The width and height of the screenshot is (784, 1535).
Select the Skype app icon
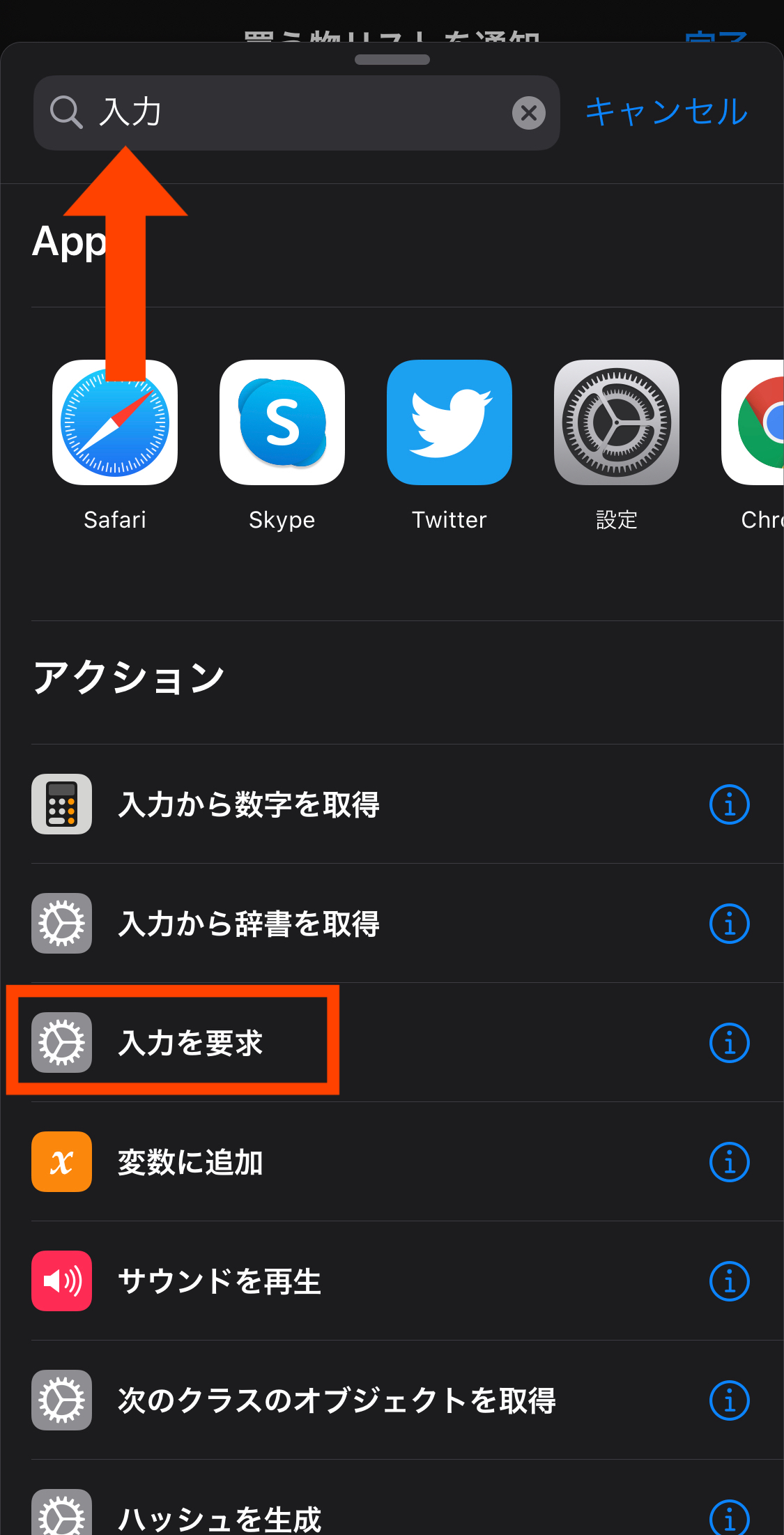pos(282,422)
